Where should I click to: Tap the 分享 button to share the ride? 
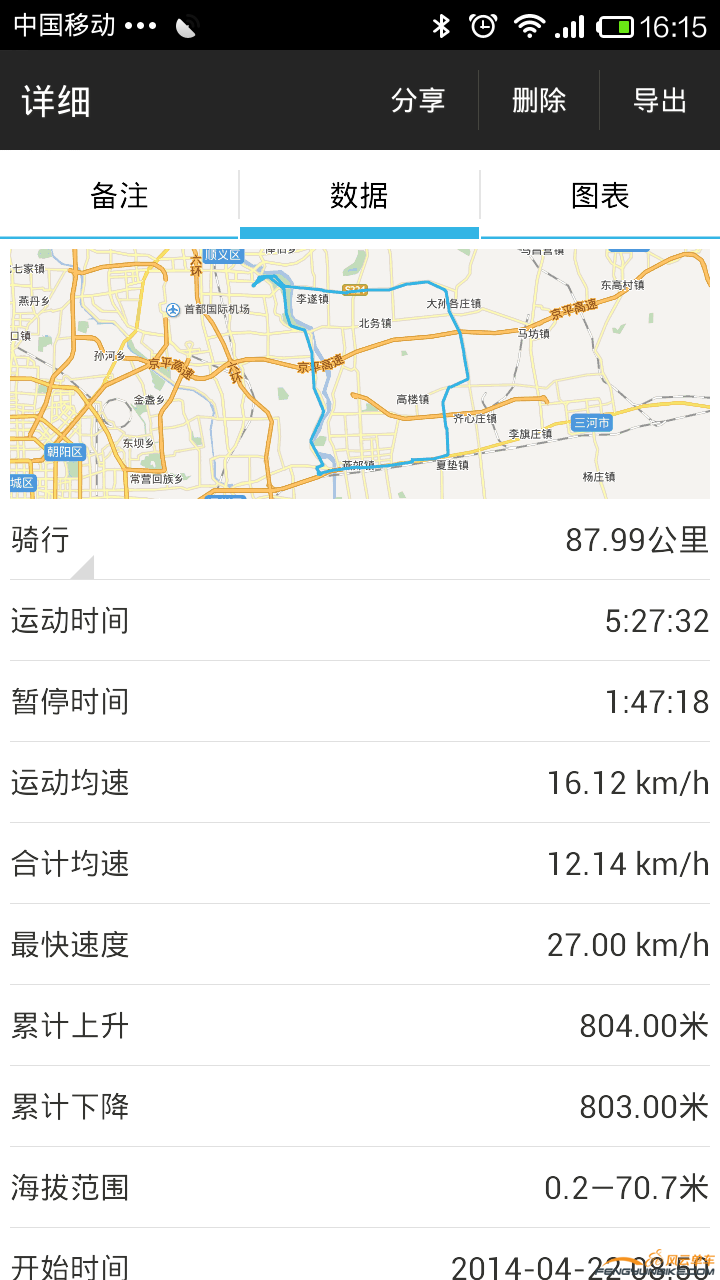click(x=419, y=100)
